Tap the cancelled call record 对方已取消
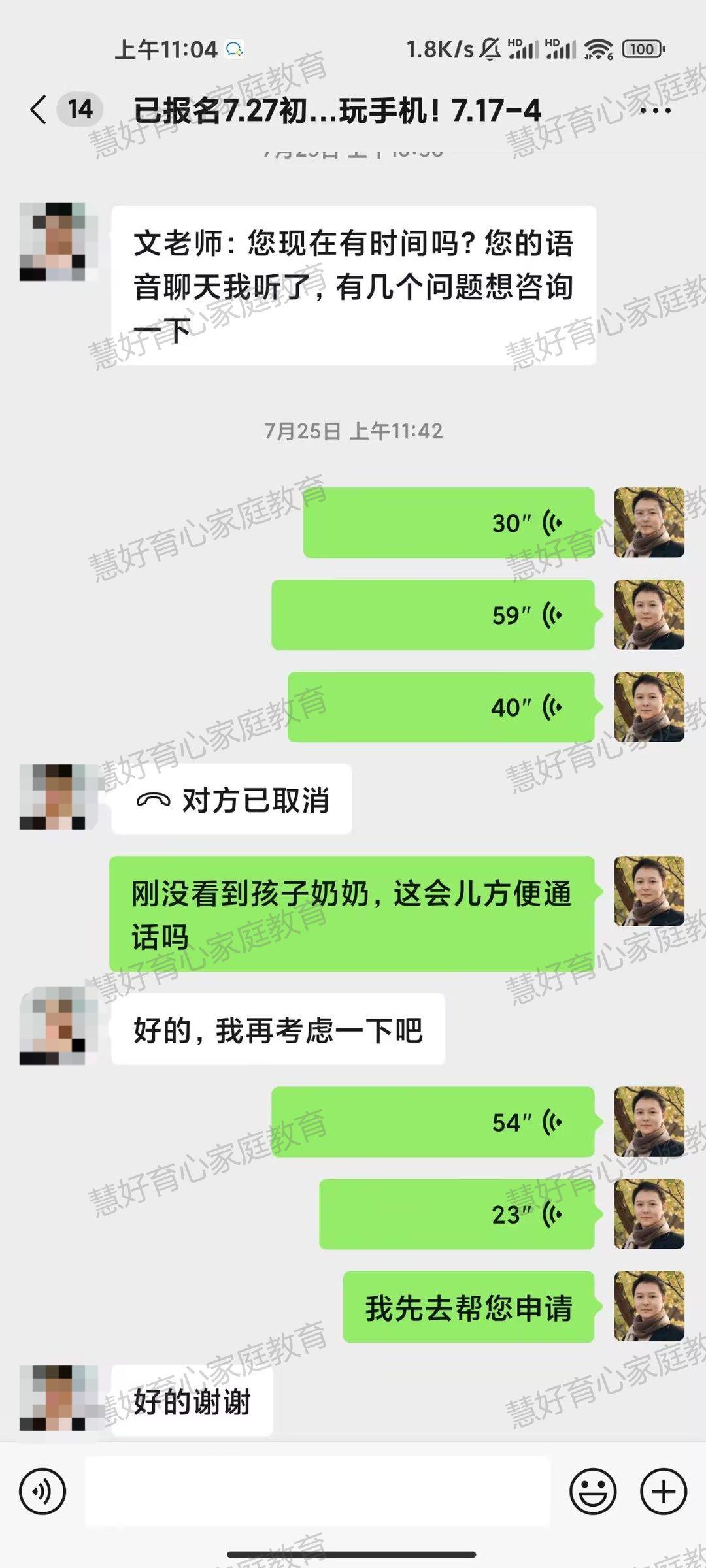This screenshot has height=1568, width=706. (232, 800)
